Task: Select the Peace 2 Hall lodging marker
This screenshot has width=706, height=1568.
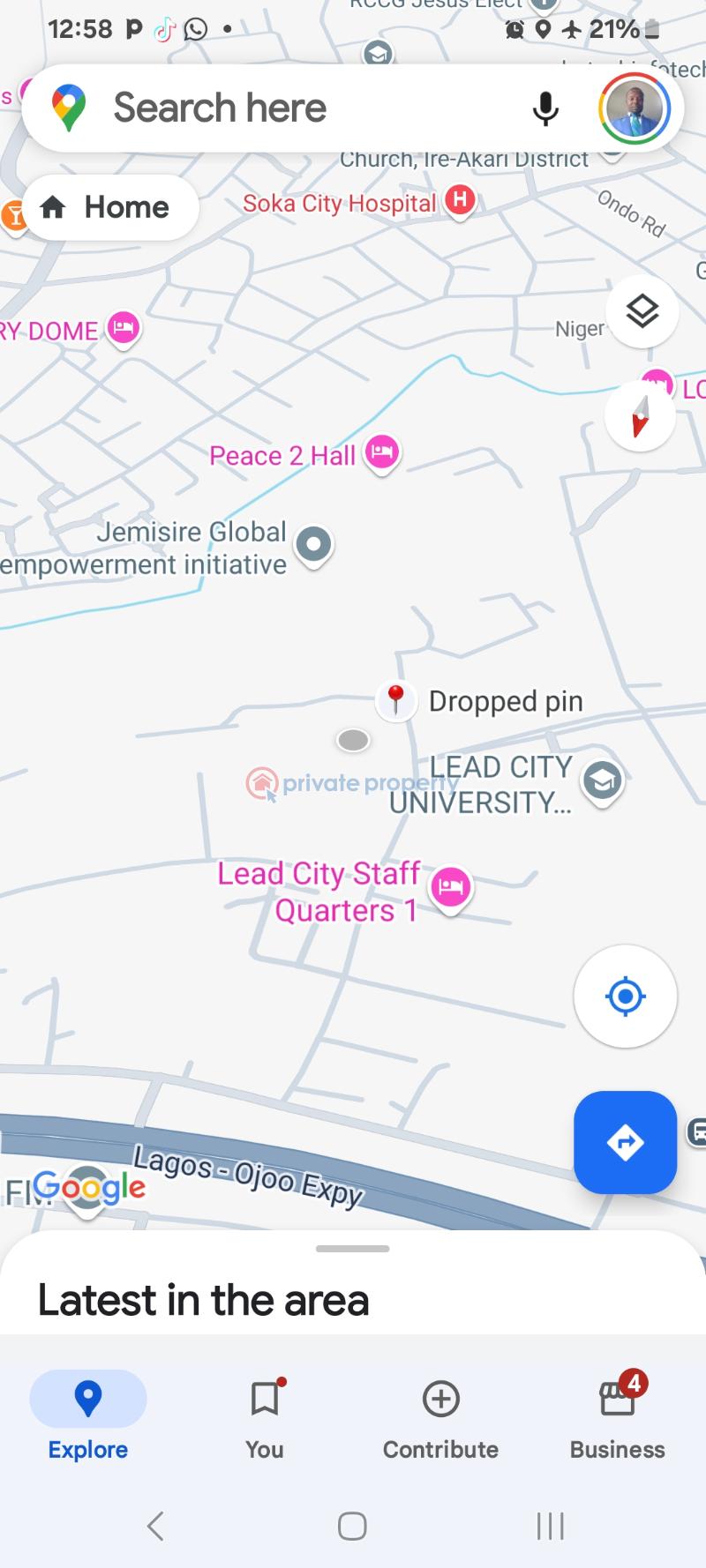Action: (382, 452)
